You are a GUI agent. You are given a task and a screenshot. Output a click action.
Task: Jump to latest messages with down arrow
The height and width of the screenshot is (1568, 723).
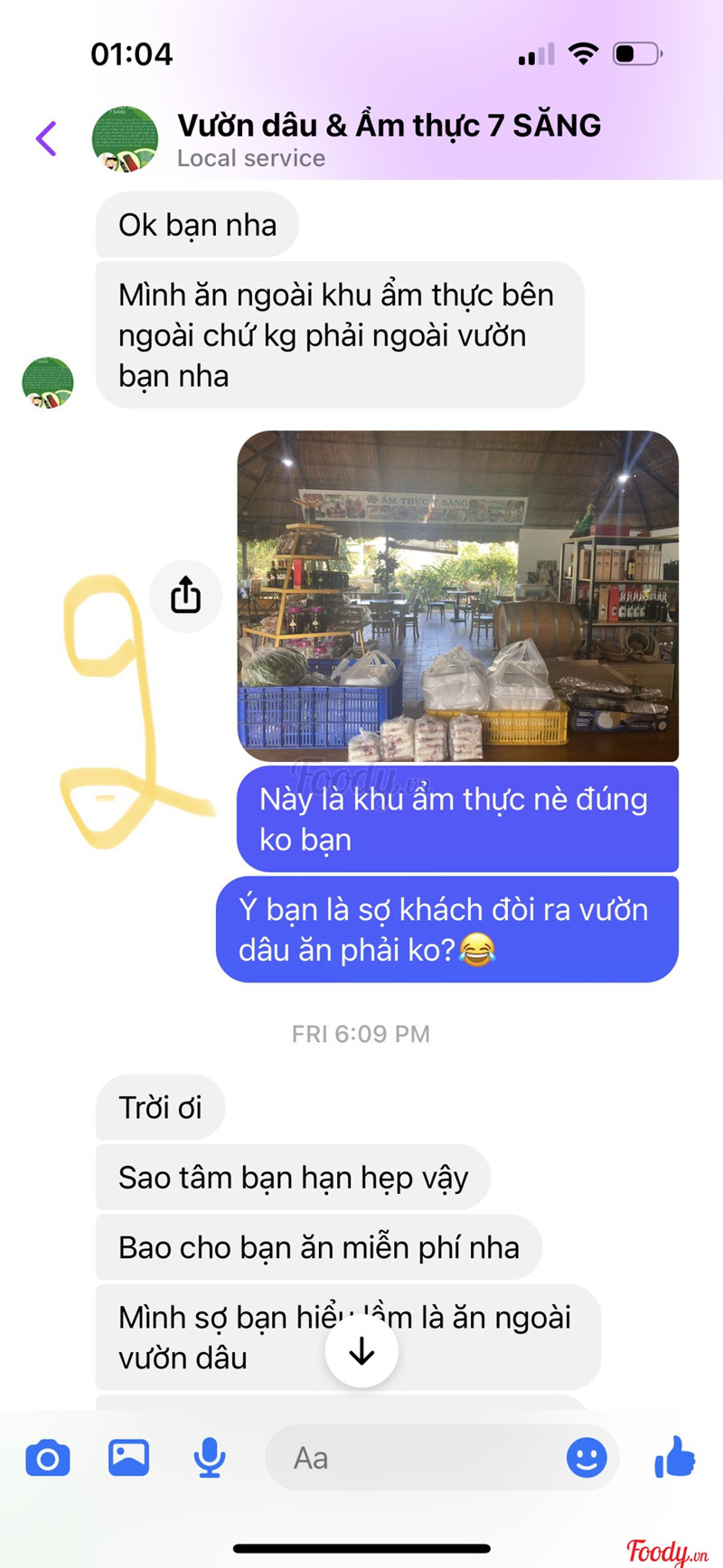pyautogui.click(x=361, y=1351)
